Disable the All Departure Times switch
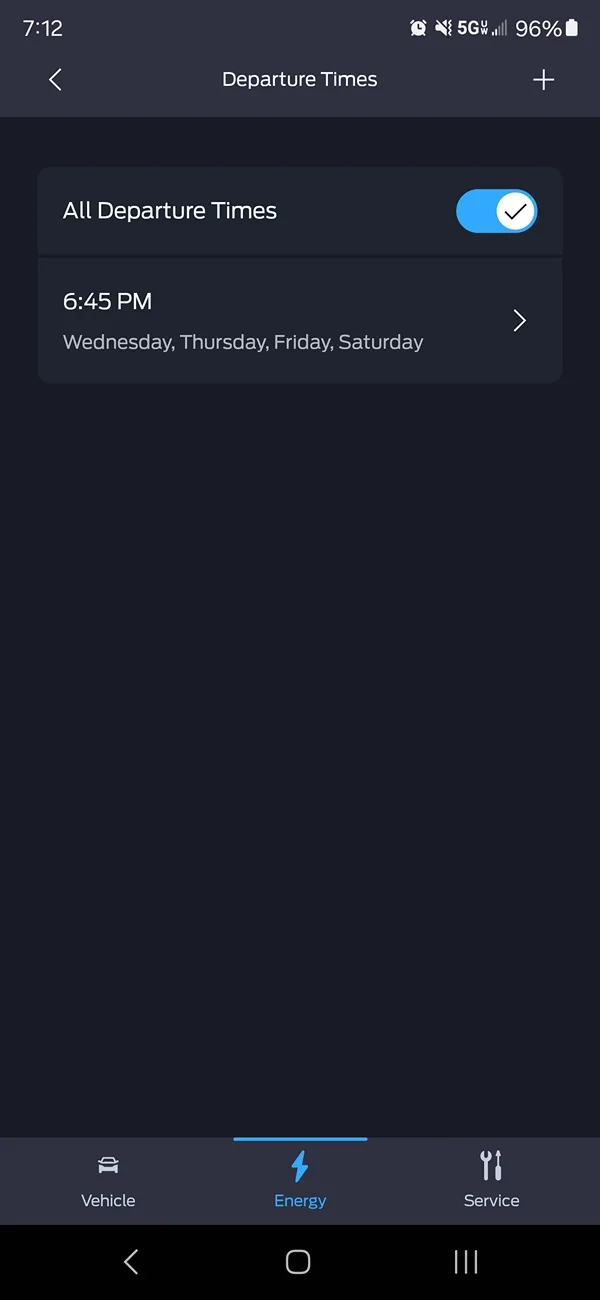 coord(496,211)
